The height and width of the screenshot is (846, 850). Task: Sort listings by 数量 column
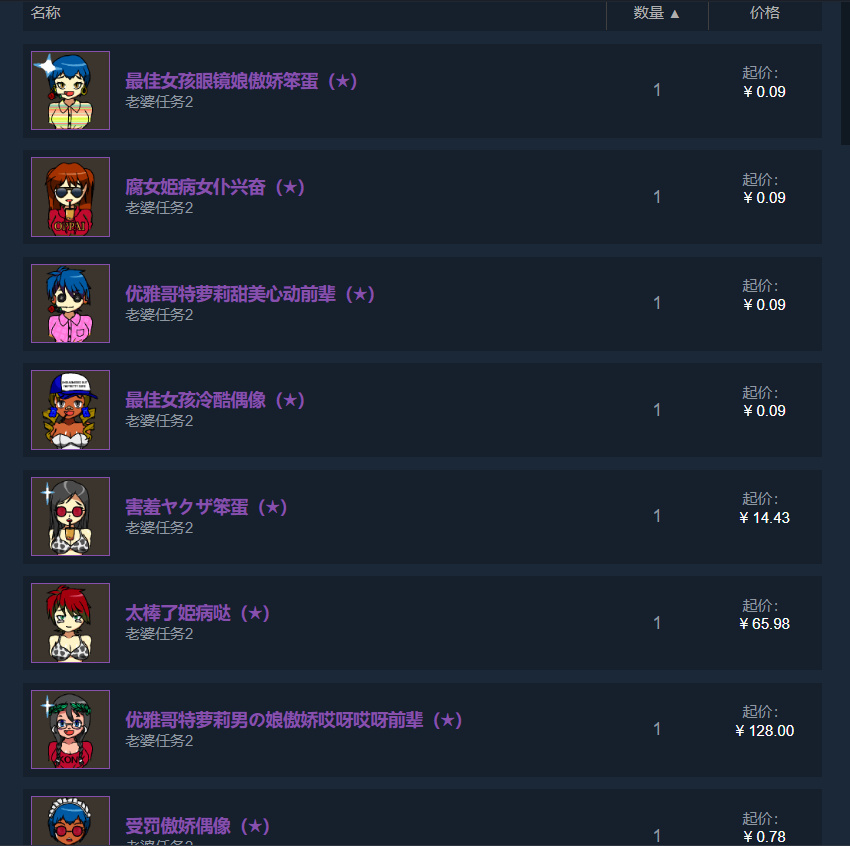(x=656, y=13)
